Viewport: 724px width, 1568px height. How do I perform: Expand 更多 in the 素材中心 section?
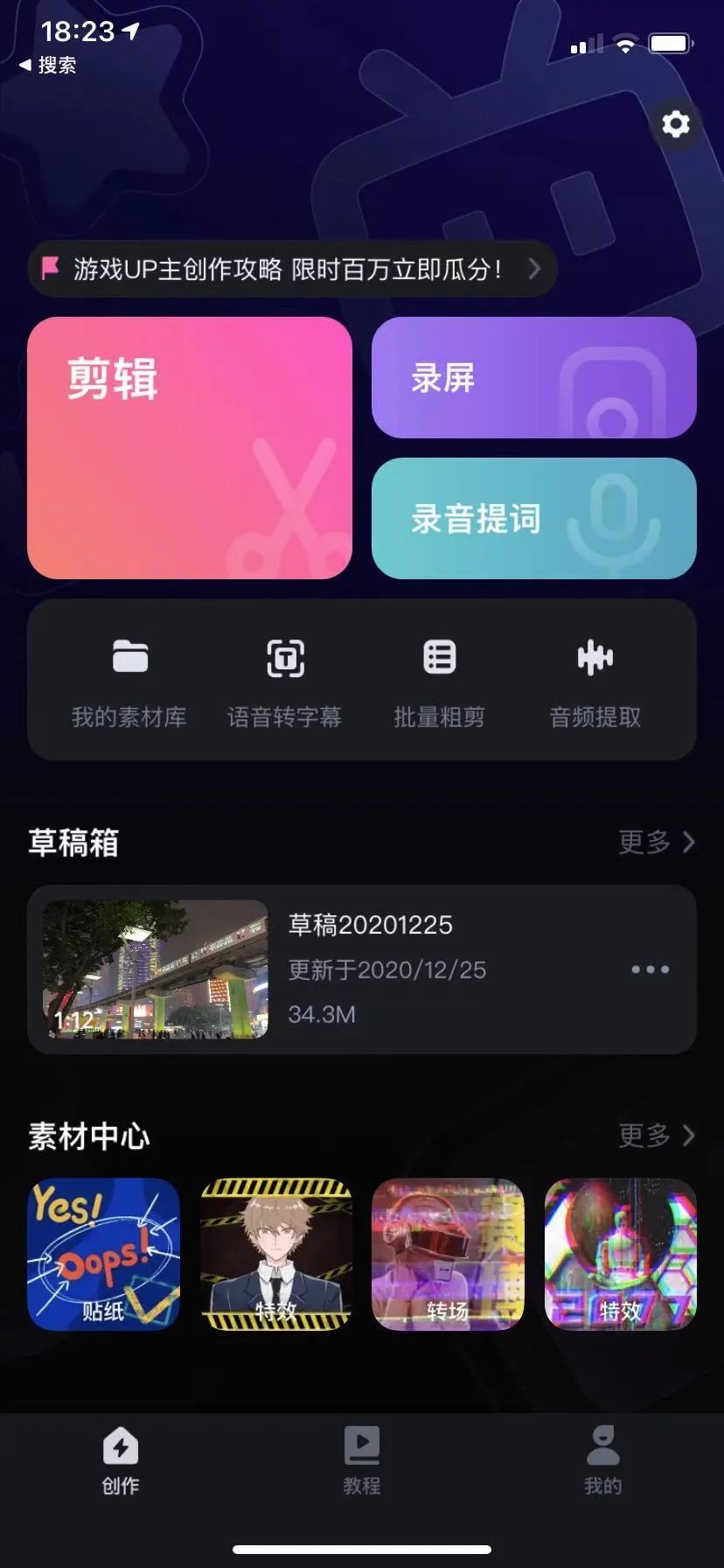pos(656,1136)
